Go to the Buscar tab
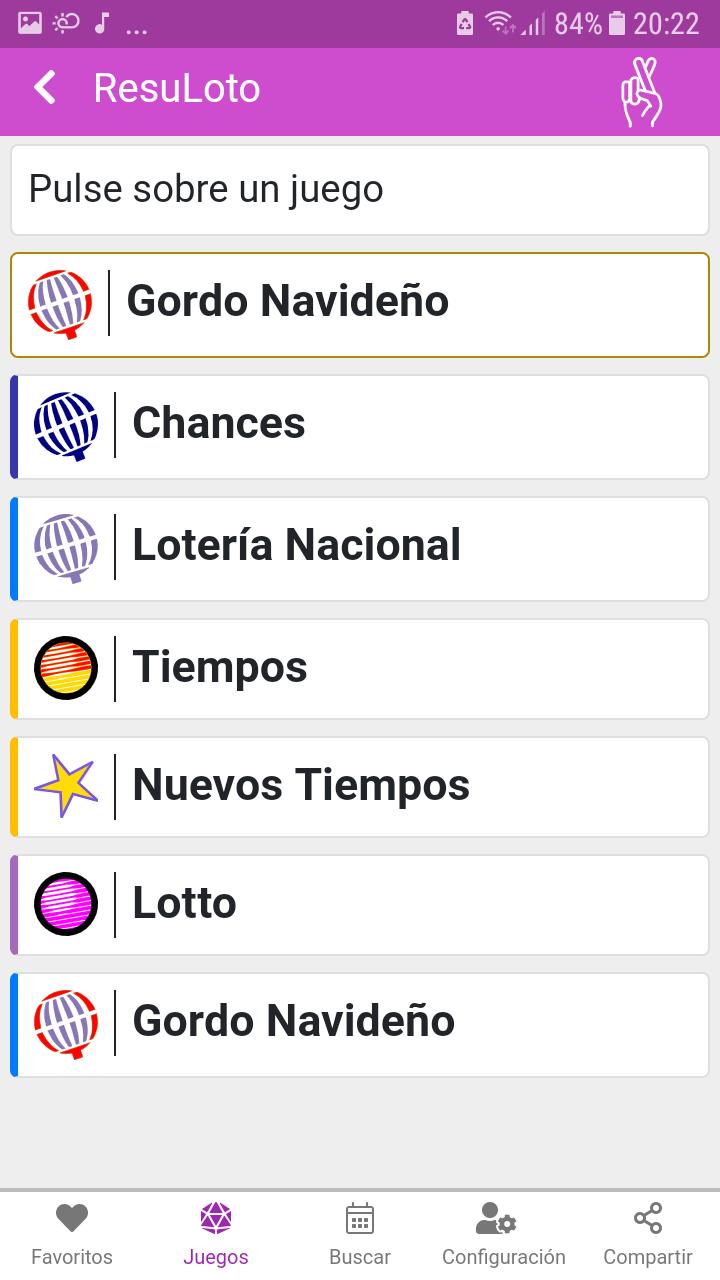The height and width of the screenshot is (1280, 720). coord(360,1236)
